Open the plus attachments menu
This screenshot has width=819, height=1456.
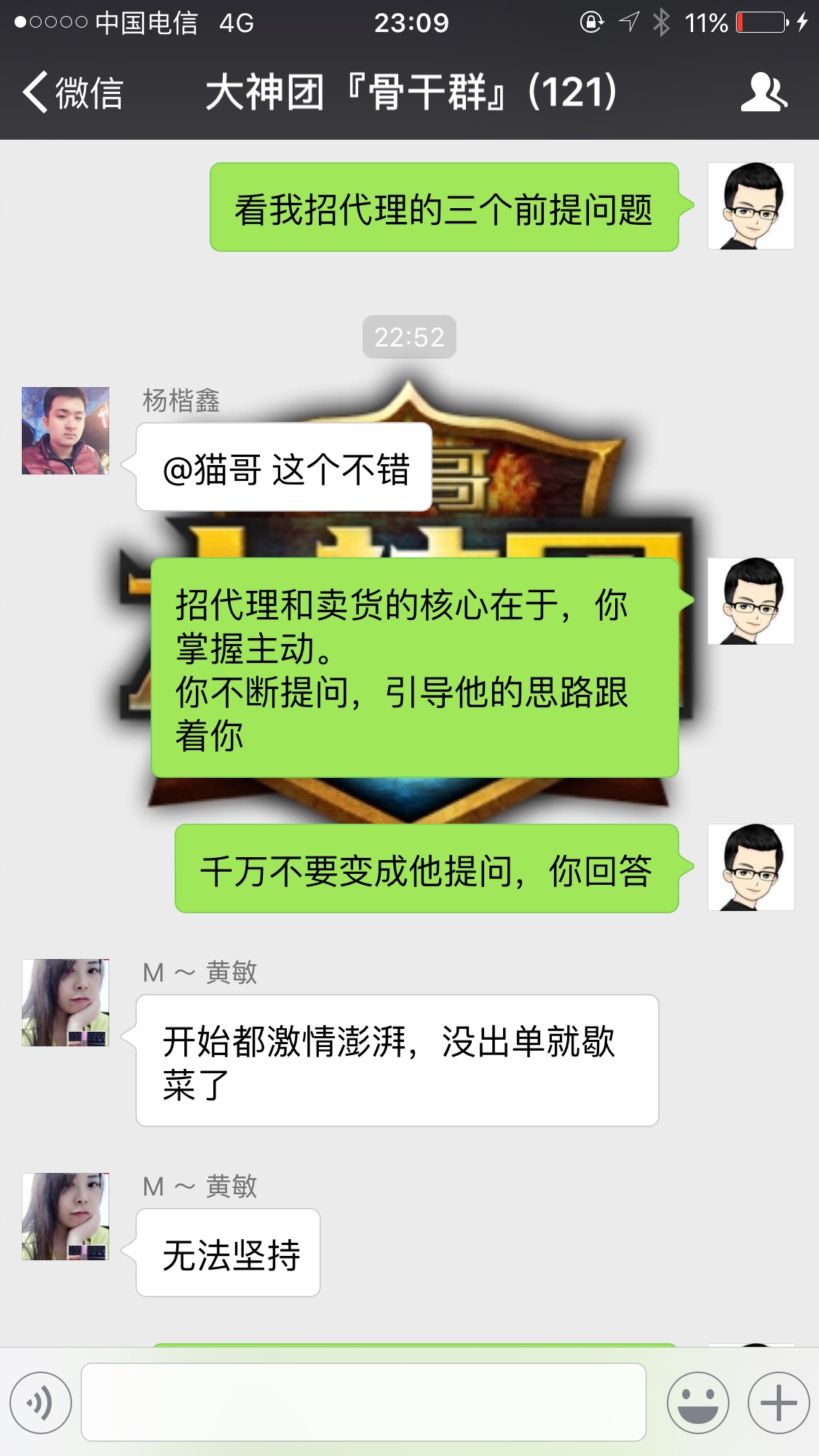778,1402
